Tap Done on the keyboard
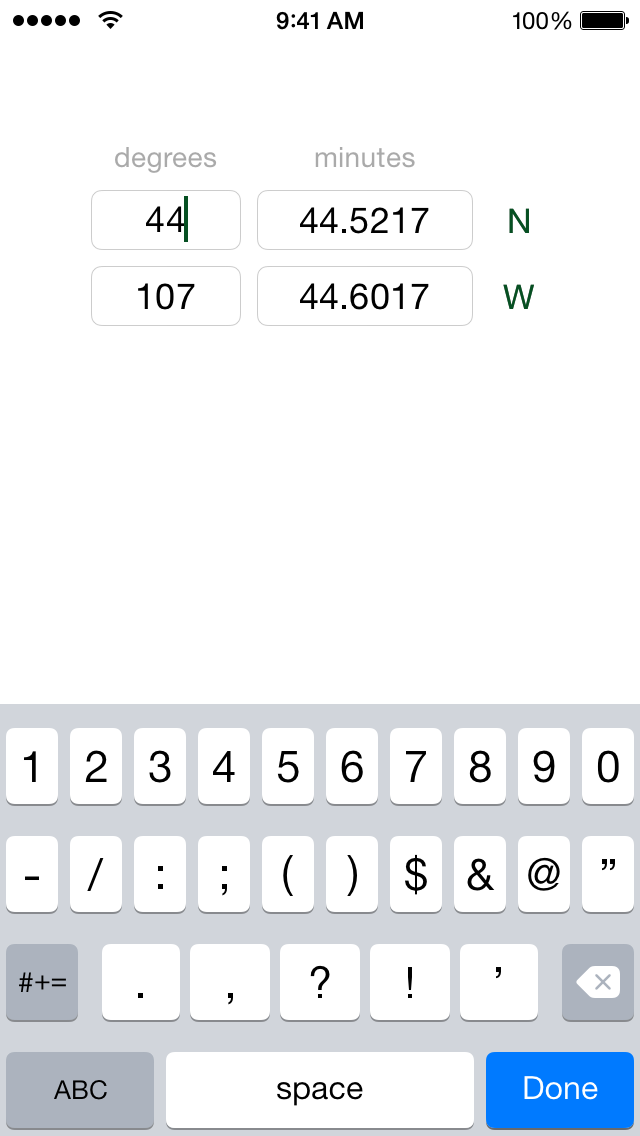Viewport: 640px width, 1136px height. [x=560, y=1089]
